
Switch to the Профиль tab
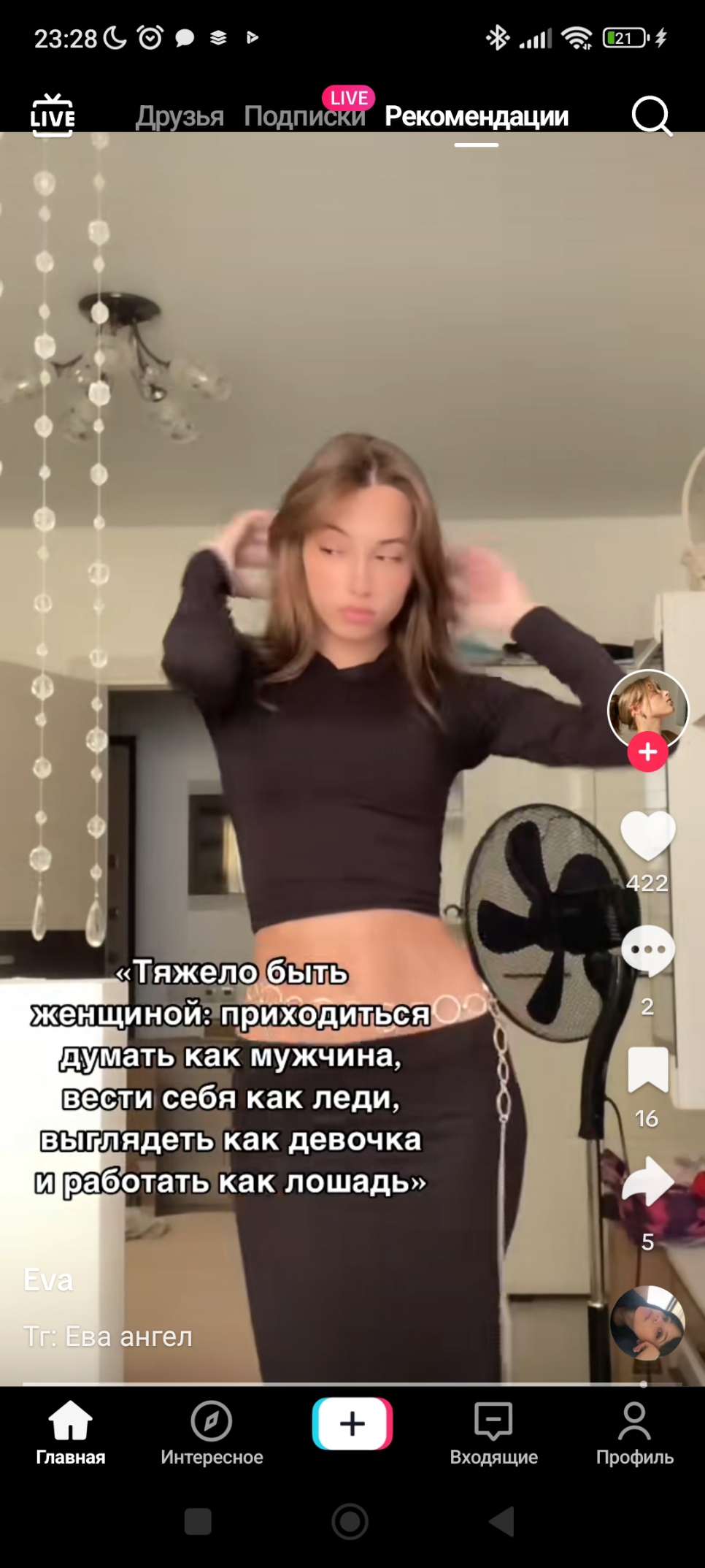pyautogui.click(x=634, y=1432)
